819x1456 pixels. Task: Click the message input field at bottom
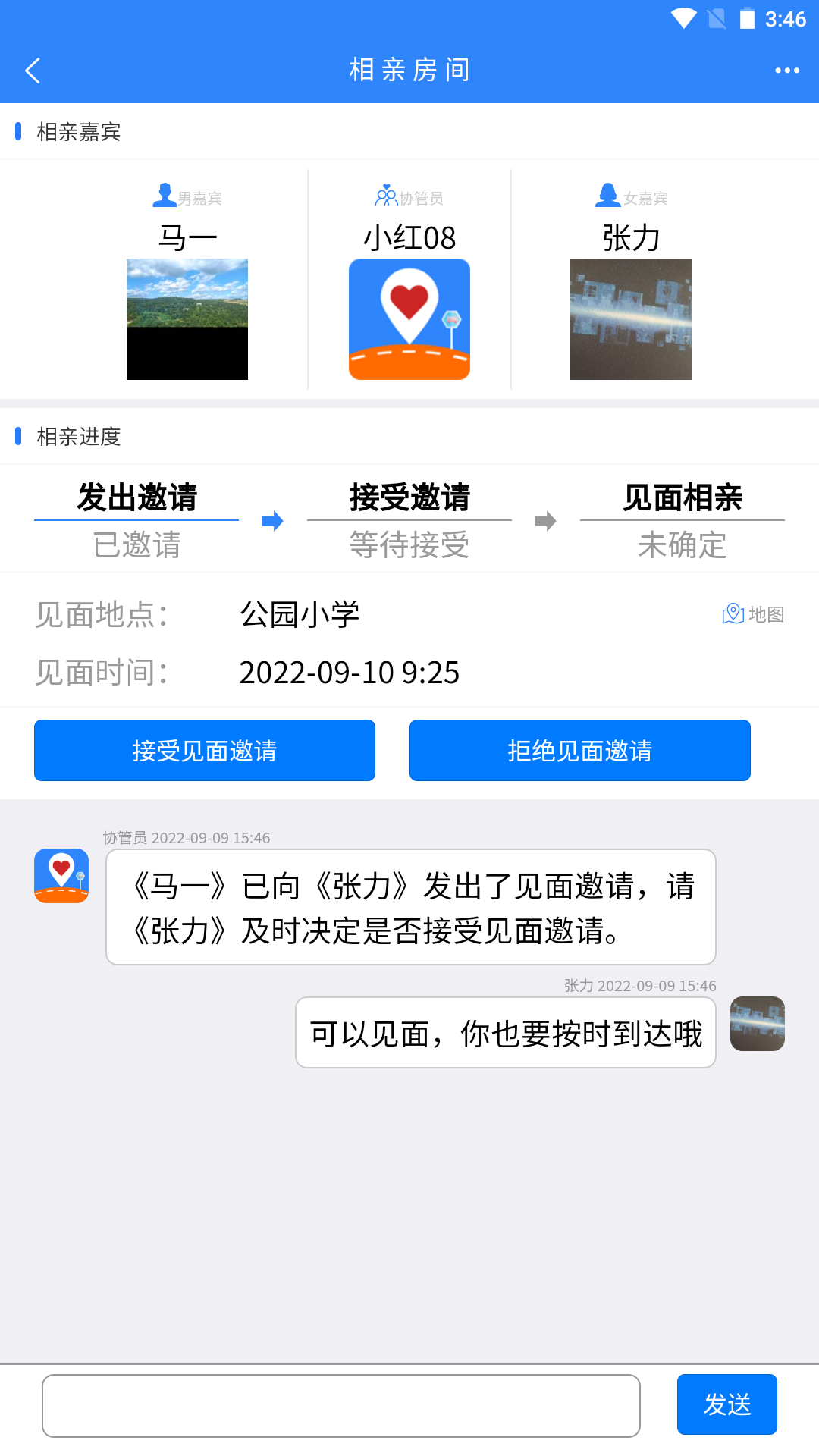click(341, 1404)
